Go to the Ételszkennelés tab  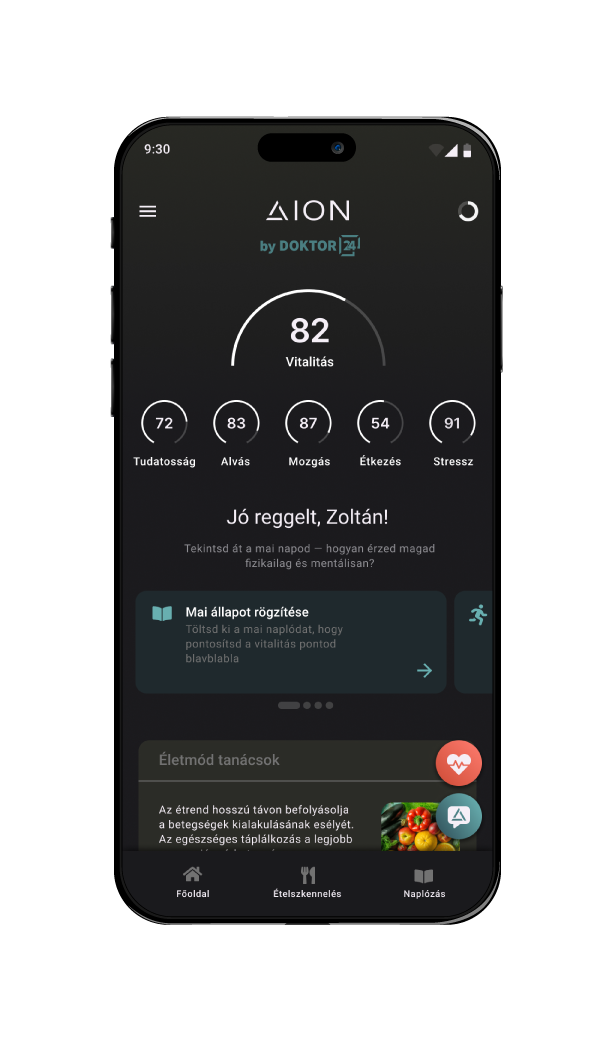tap(307, 882)
